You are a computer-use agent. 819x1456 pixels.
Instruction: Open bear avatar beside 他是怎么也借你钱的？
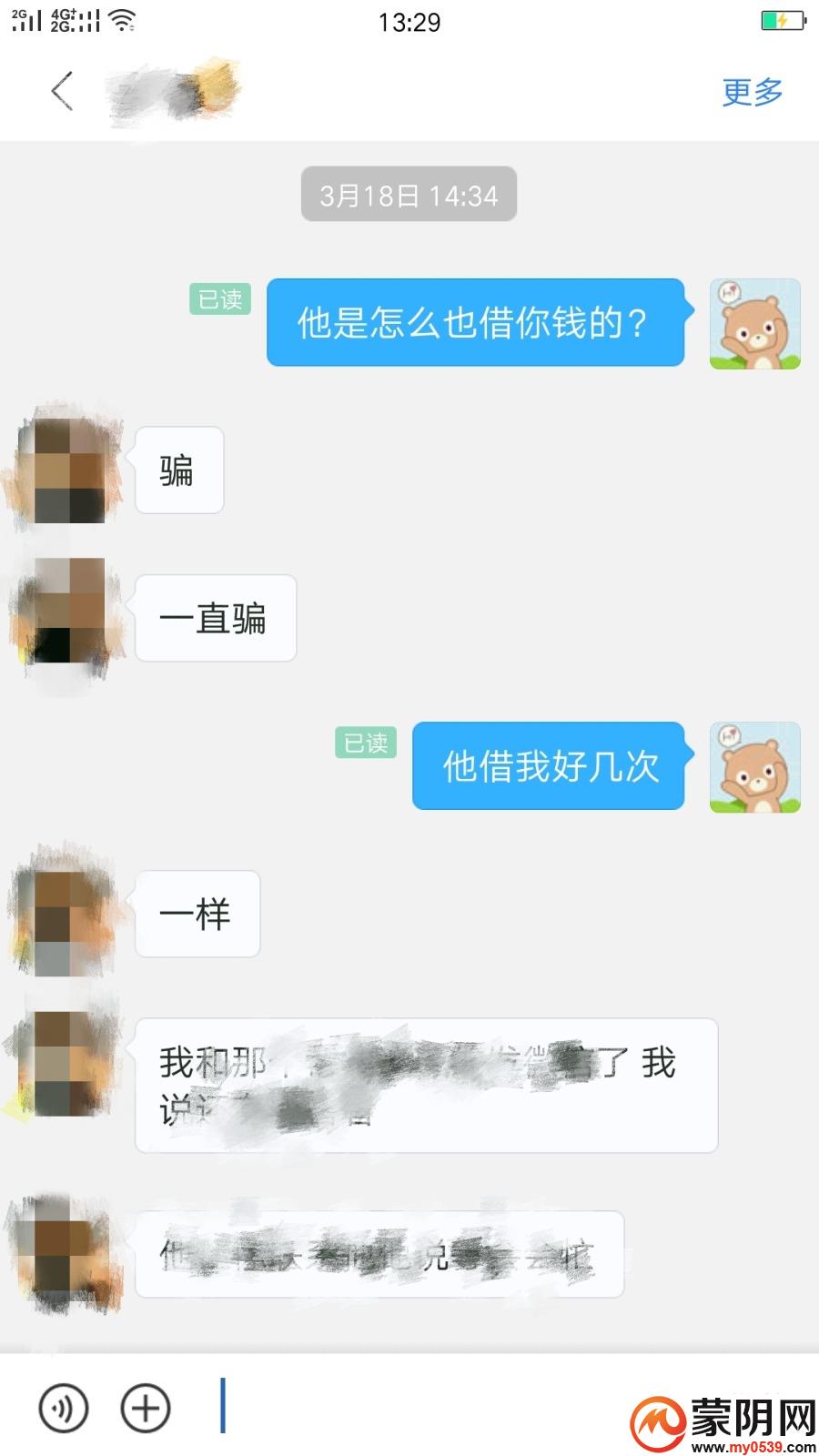754,324
